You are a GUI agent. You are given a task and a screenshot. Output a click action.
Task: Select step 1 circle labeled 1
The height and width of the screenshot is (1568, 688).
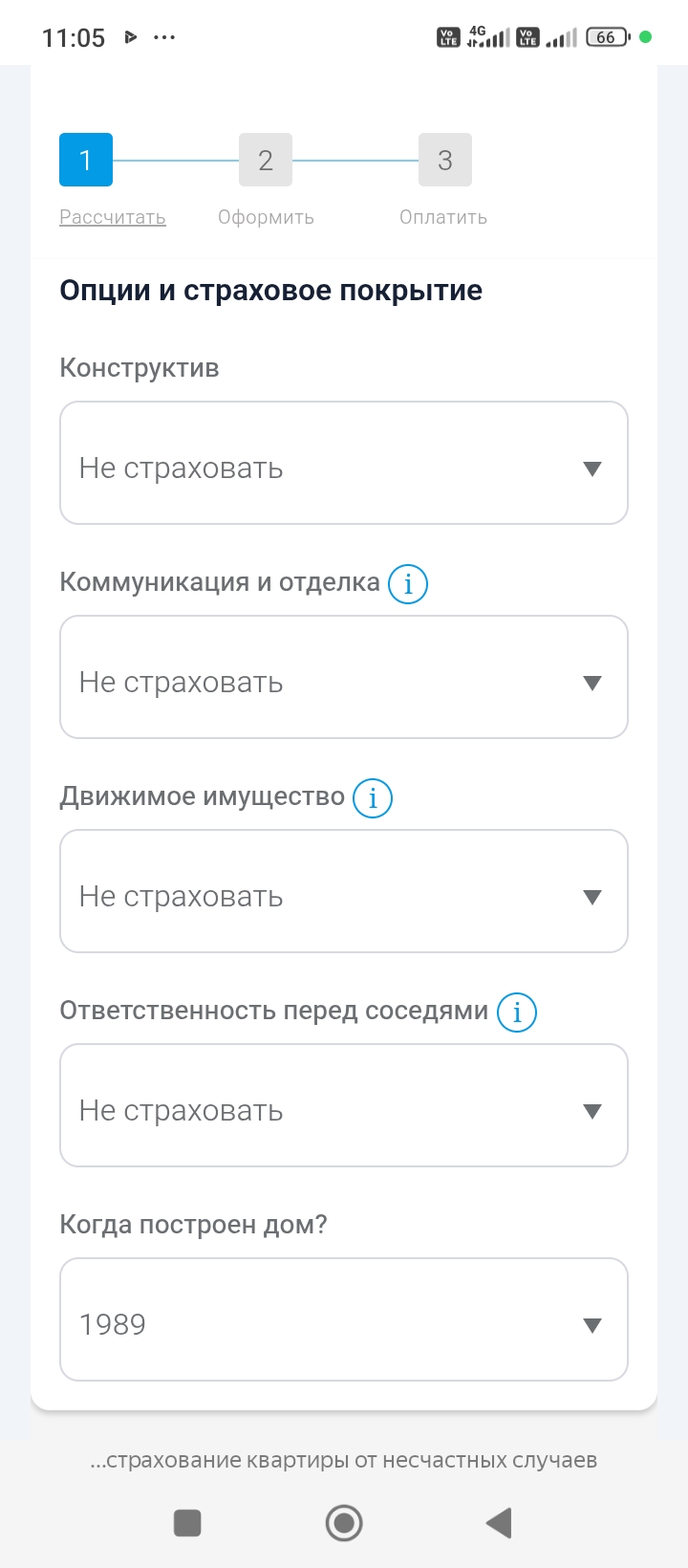(86, 160)
